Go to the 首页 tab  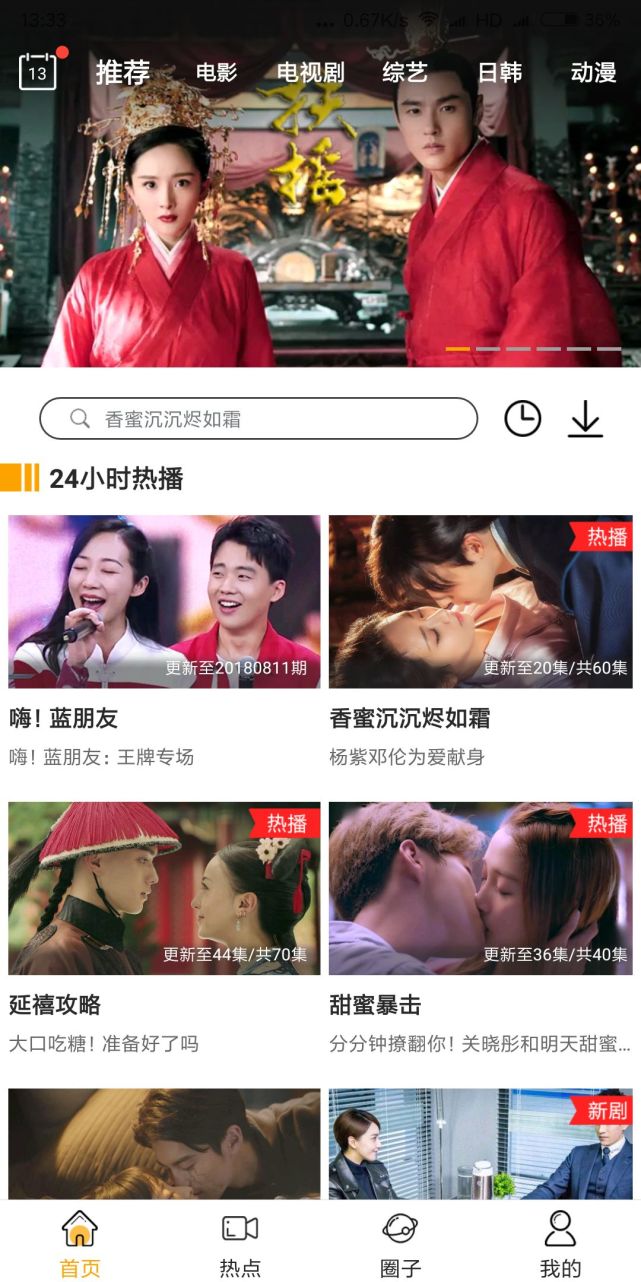click(x=80, y=1244)
